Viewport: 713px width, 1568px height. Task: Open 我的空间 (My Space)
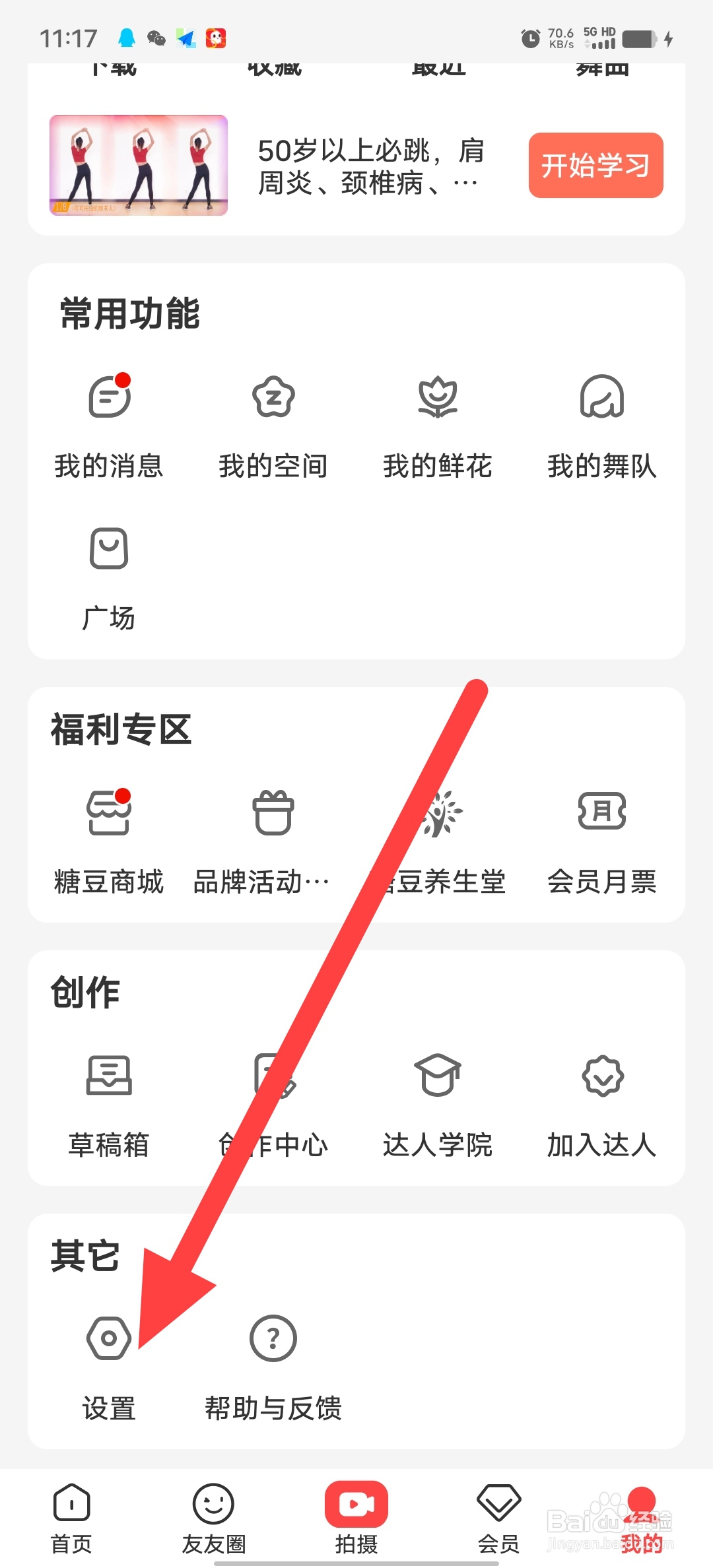tap(273, 422)
